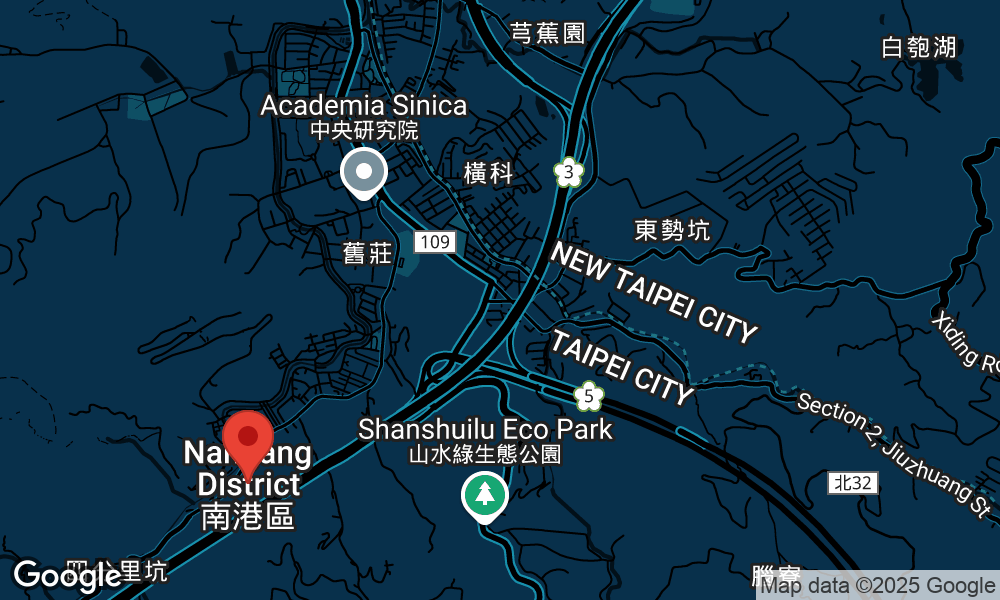Open the Academia Sinica place marker
The width and height of the screenshot is (1000, 600).
[364, 172]
